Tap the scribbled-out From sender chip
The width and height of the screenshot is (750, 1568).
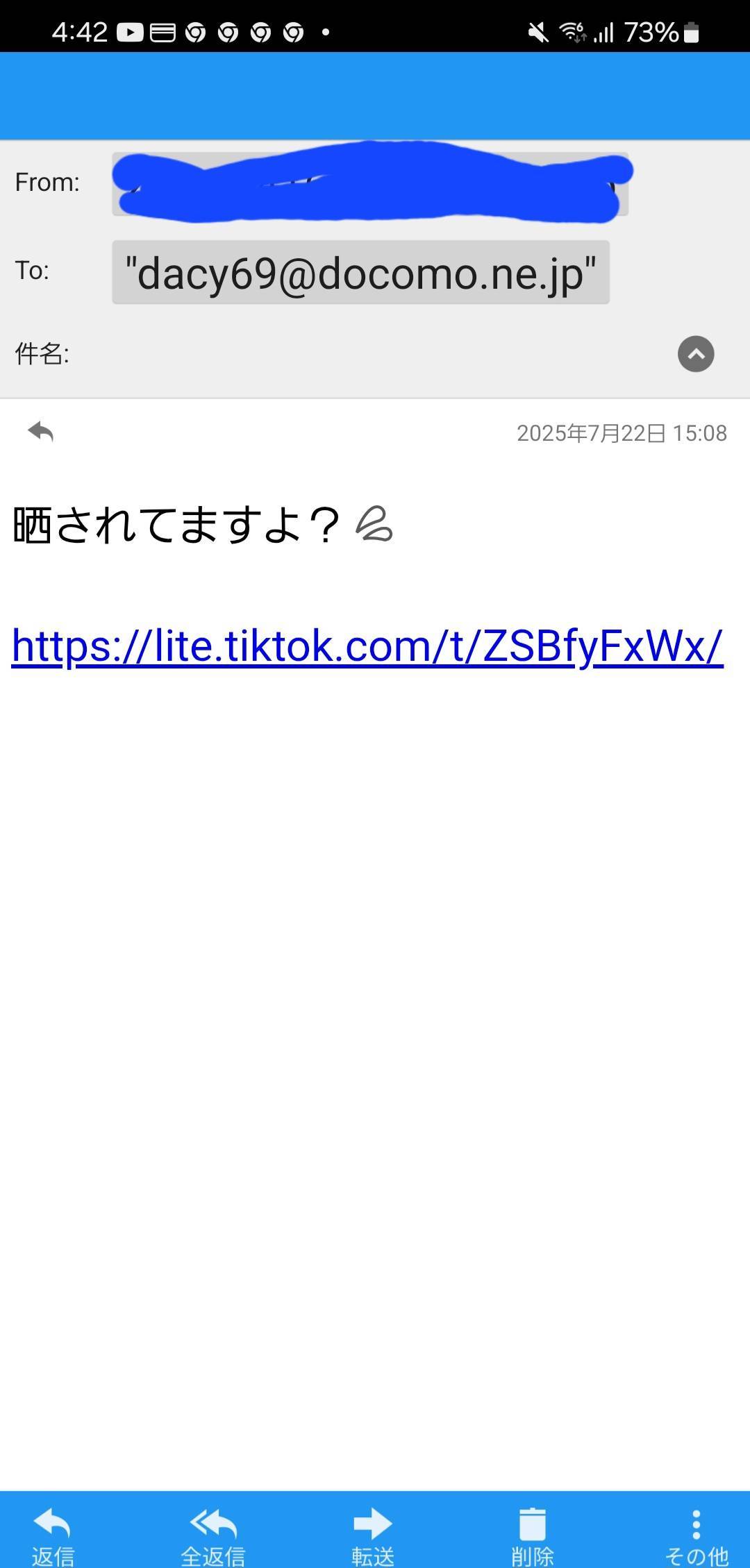pos(370,183)
